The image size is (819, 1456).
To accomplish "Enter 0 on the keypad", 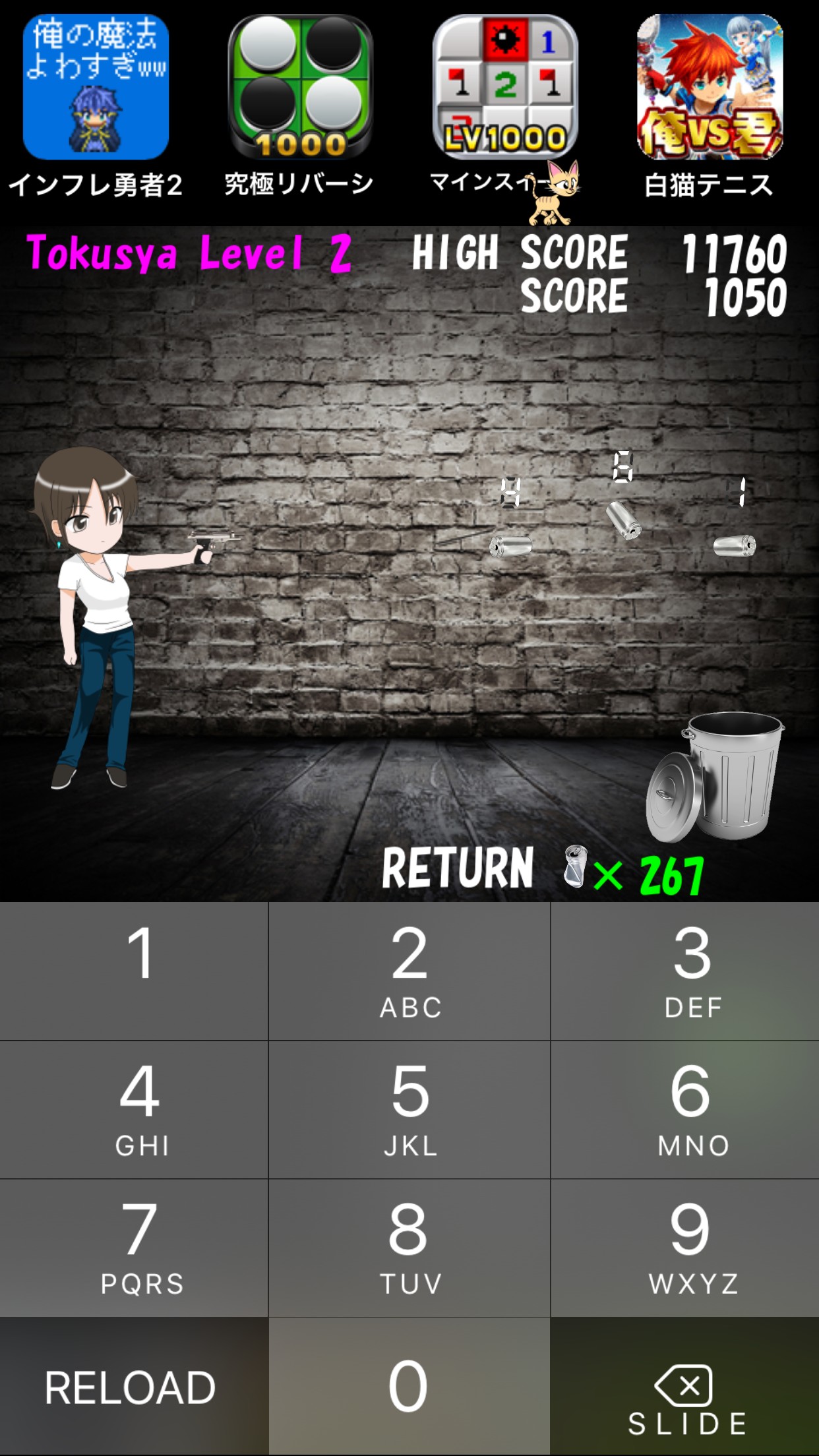I will 409,1386.
